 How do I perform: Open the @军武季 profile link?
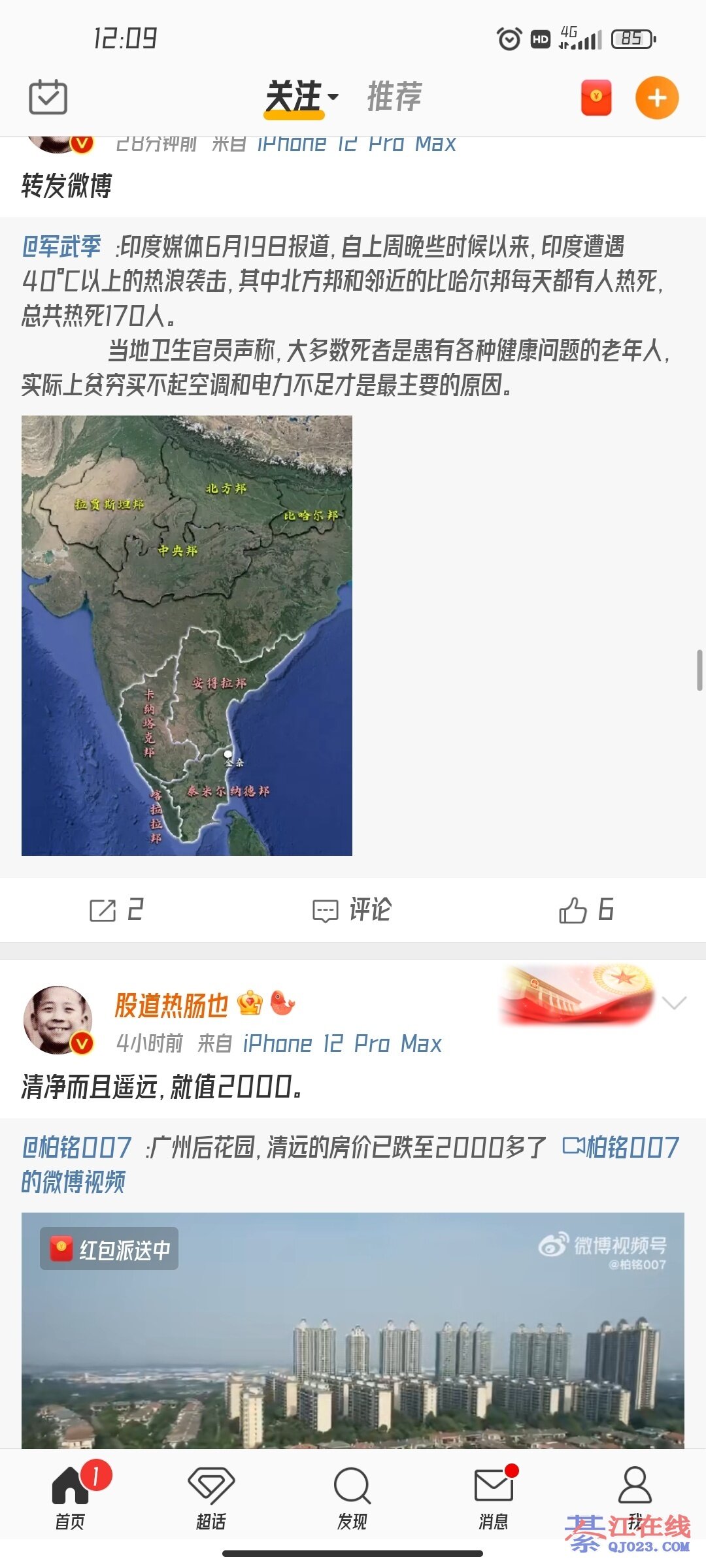click(x=62, y=247)
